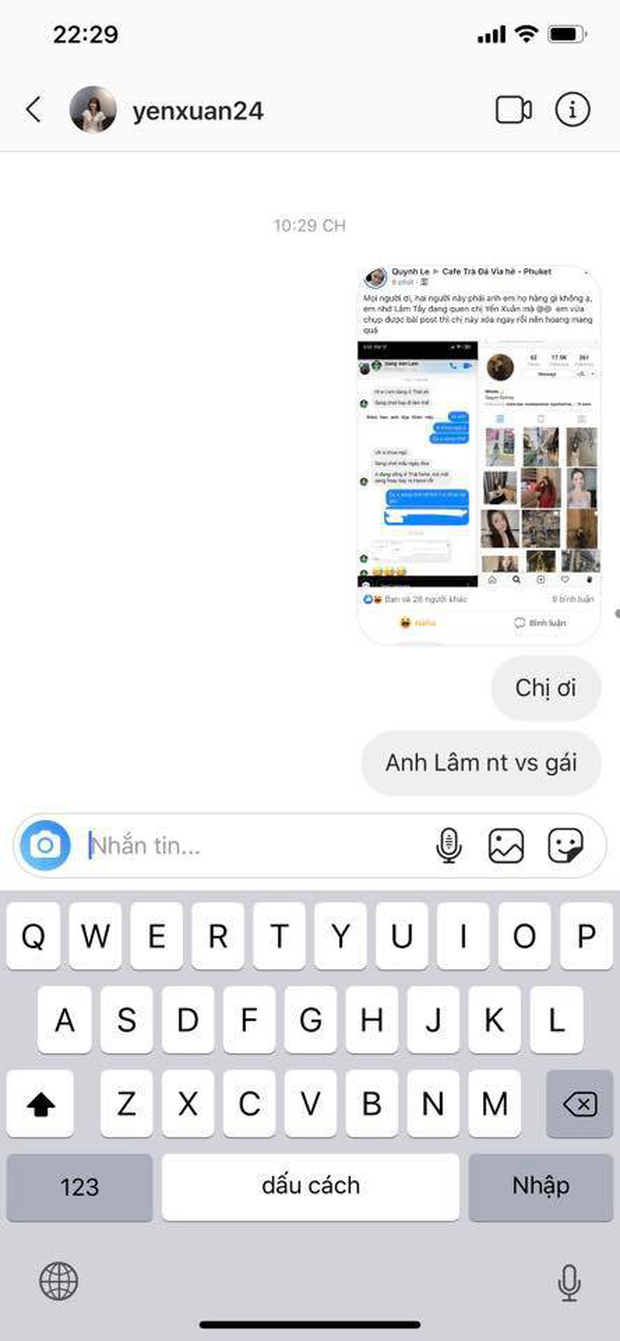Go back to the inbox list

click(34, 110)
